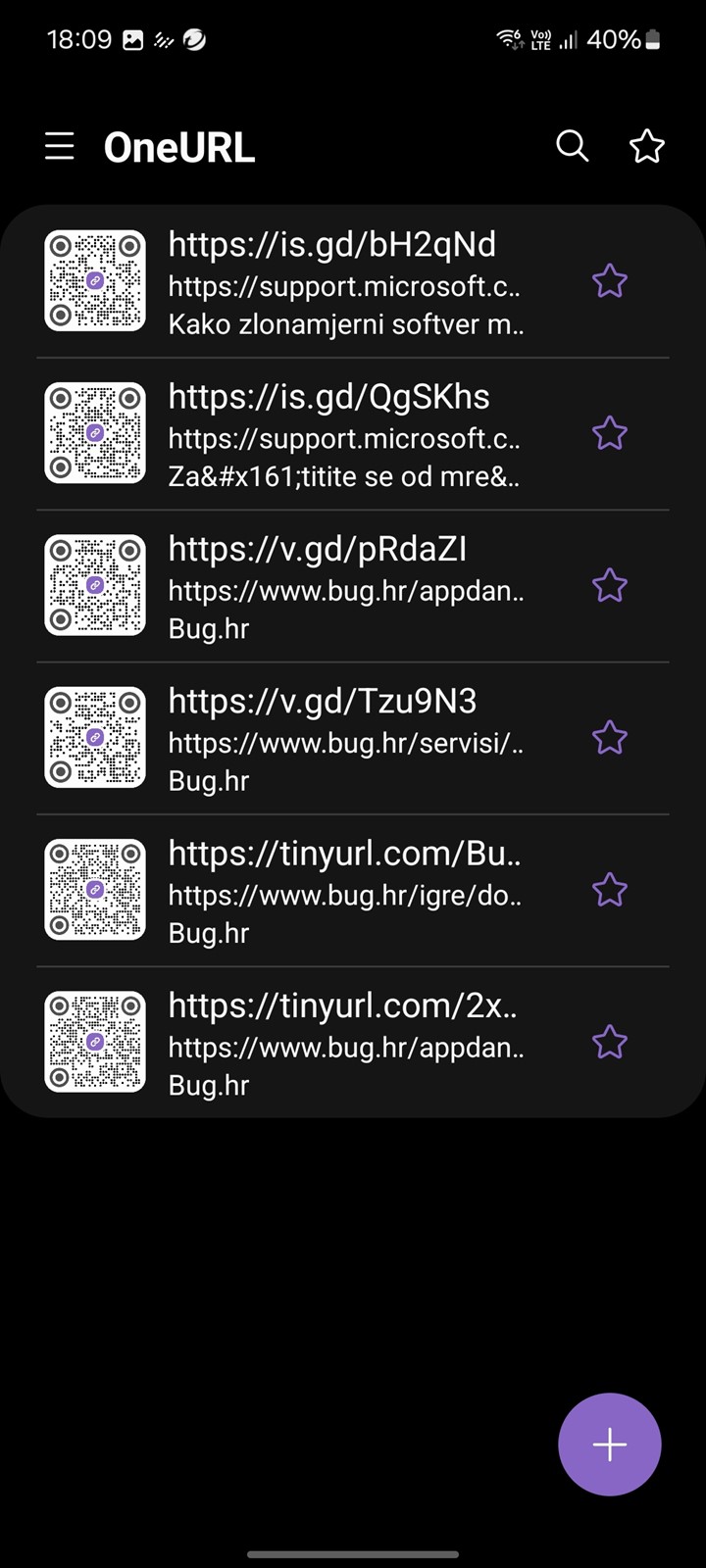Star the tinyurl.com/Bu.. link
706x1568 pixels.
tap(610, 890)
